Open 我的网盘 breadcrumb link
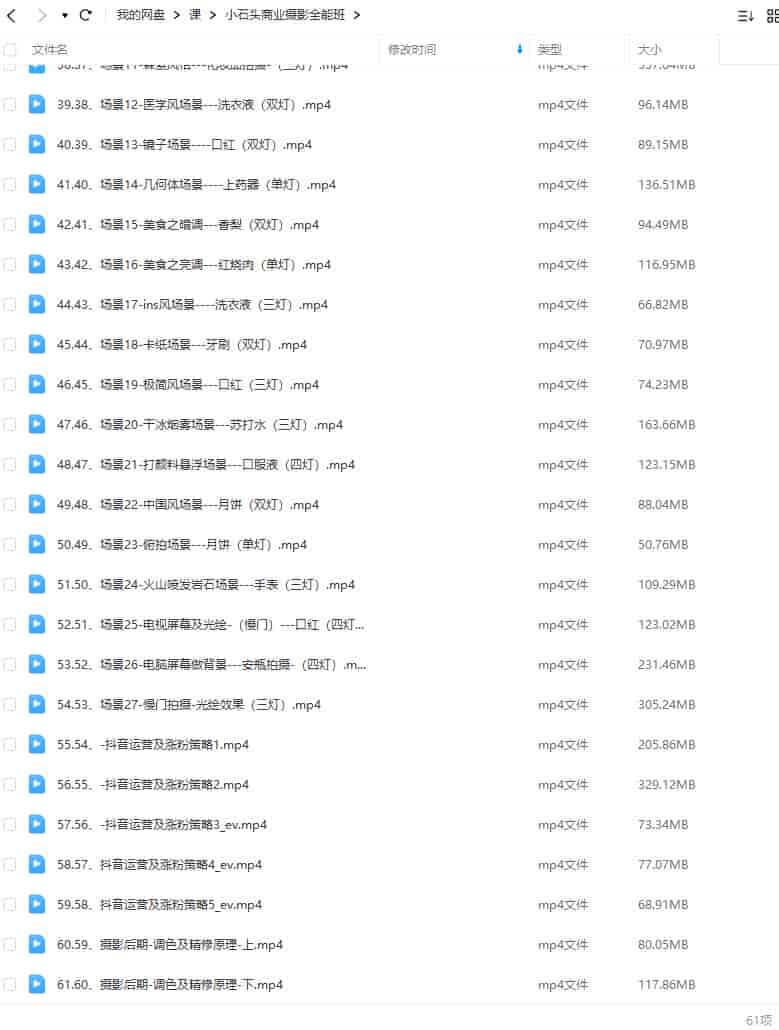Image resolution: width=779 pixels, height=1030 pixels. point(140,15)
